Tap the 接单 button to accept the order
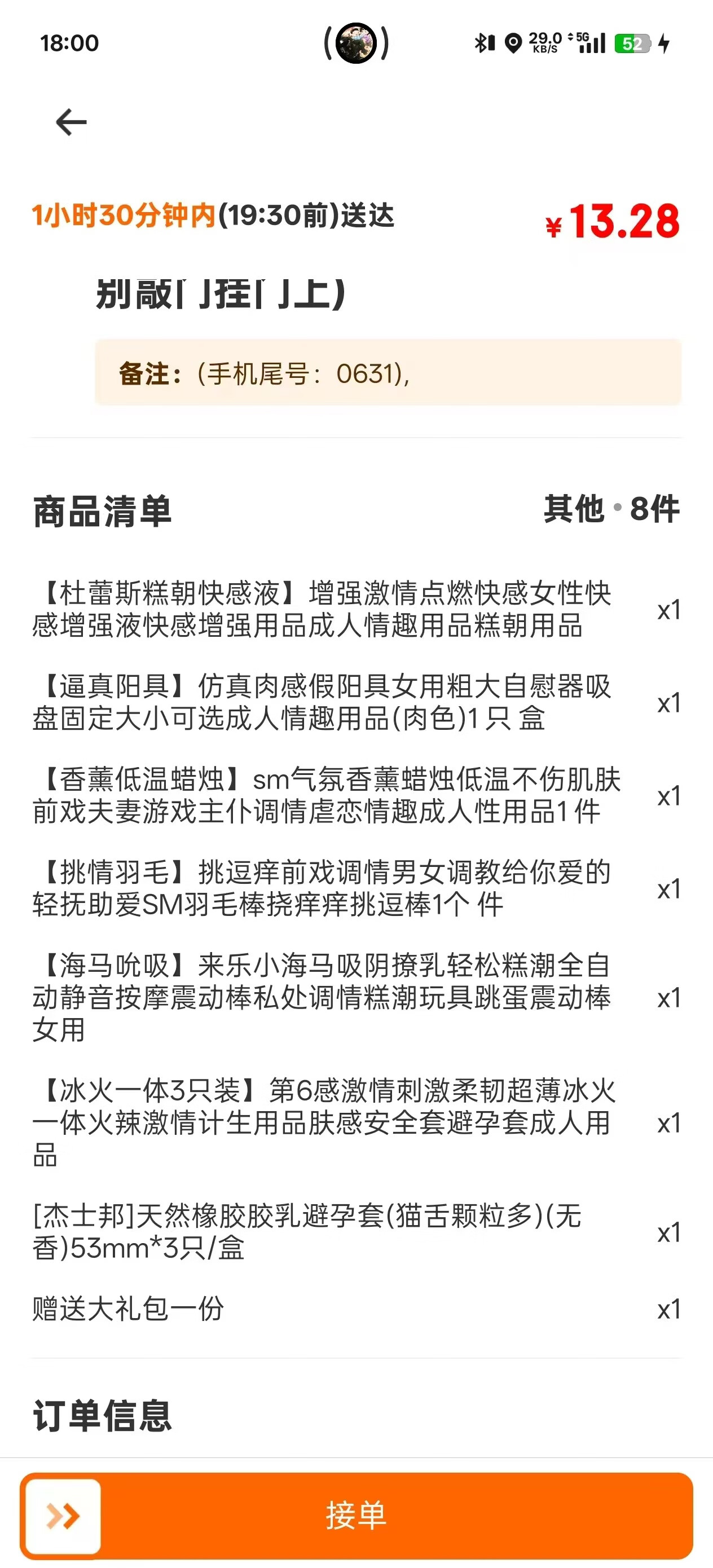Viewport: 713px width, 1568px height. coord(357,1515)
